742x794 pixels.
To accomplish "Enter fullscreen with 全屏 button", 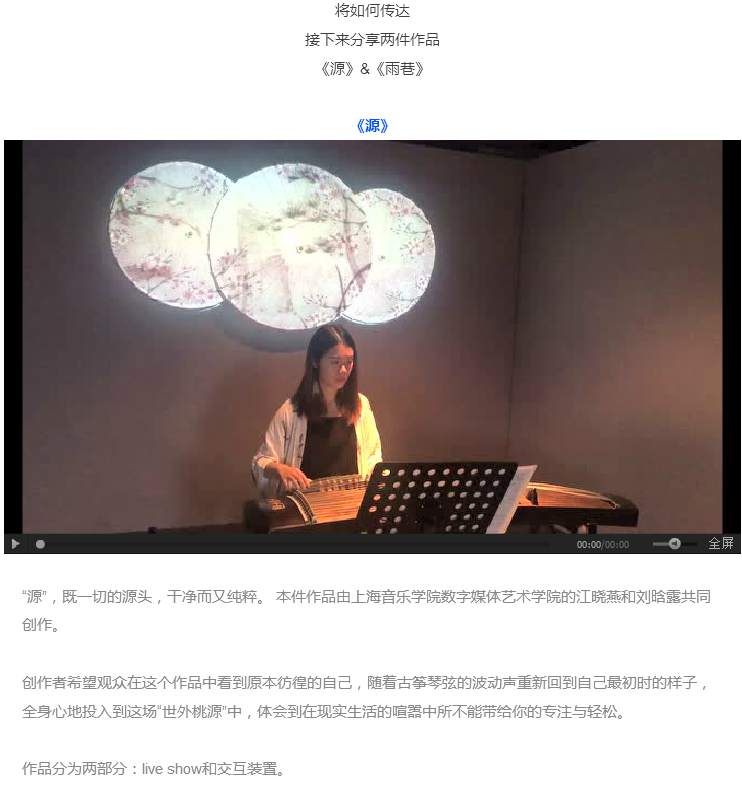I will coord(721,543).
